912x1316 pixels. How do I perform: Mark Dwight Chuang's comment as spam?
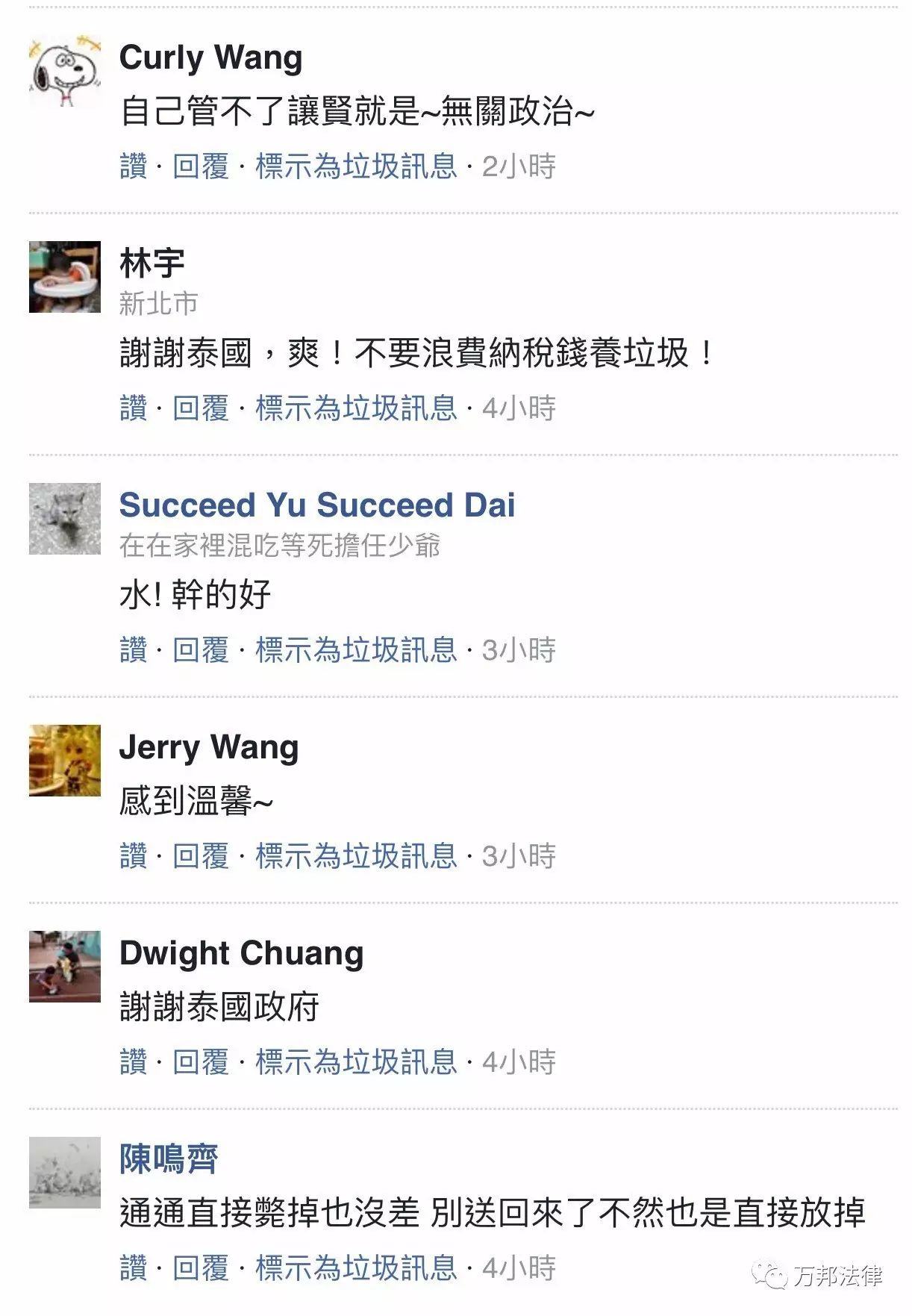pos(356,1062)
